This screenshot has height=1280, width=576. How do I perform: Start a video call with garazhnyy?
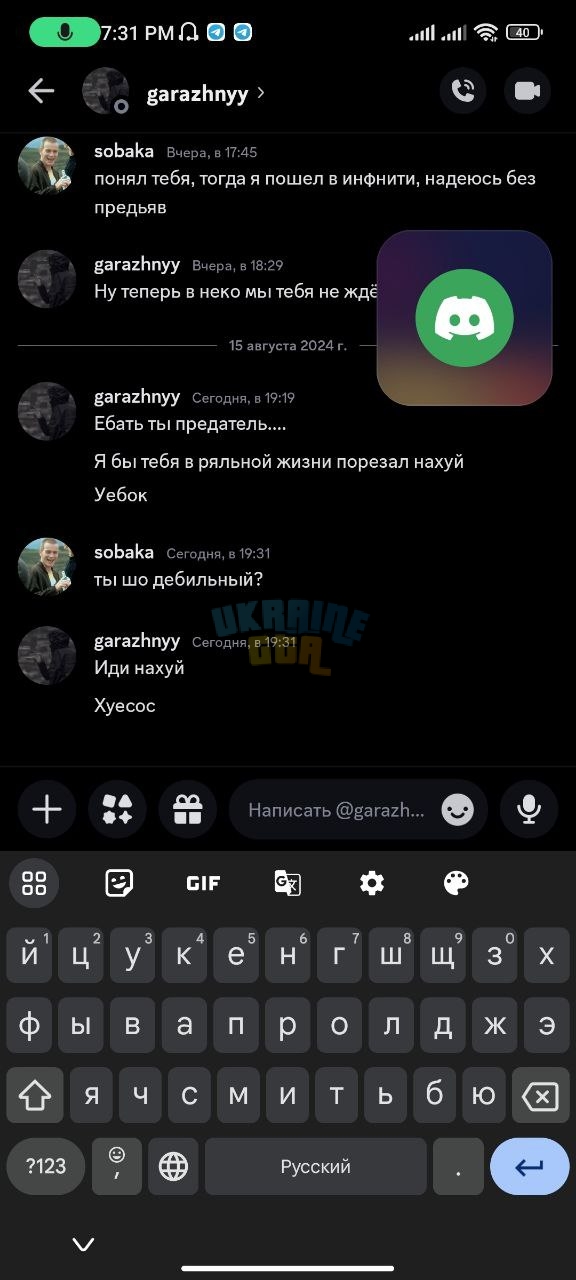(x=527, y=91)
